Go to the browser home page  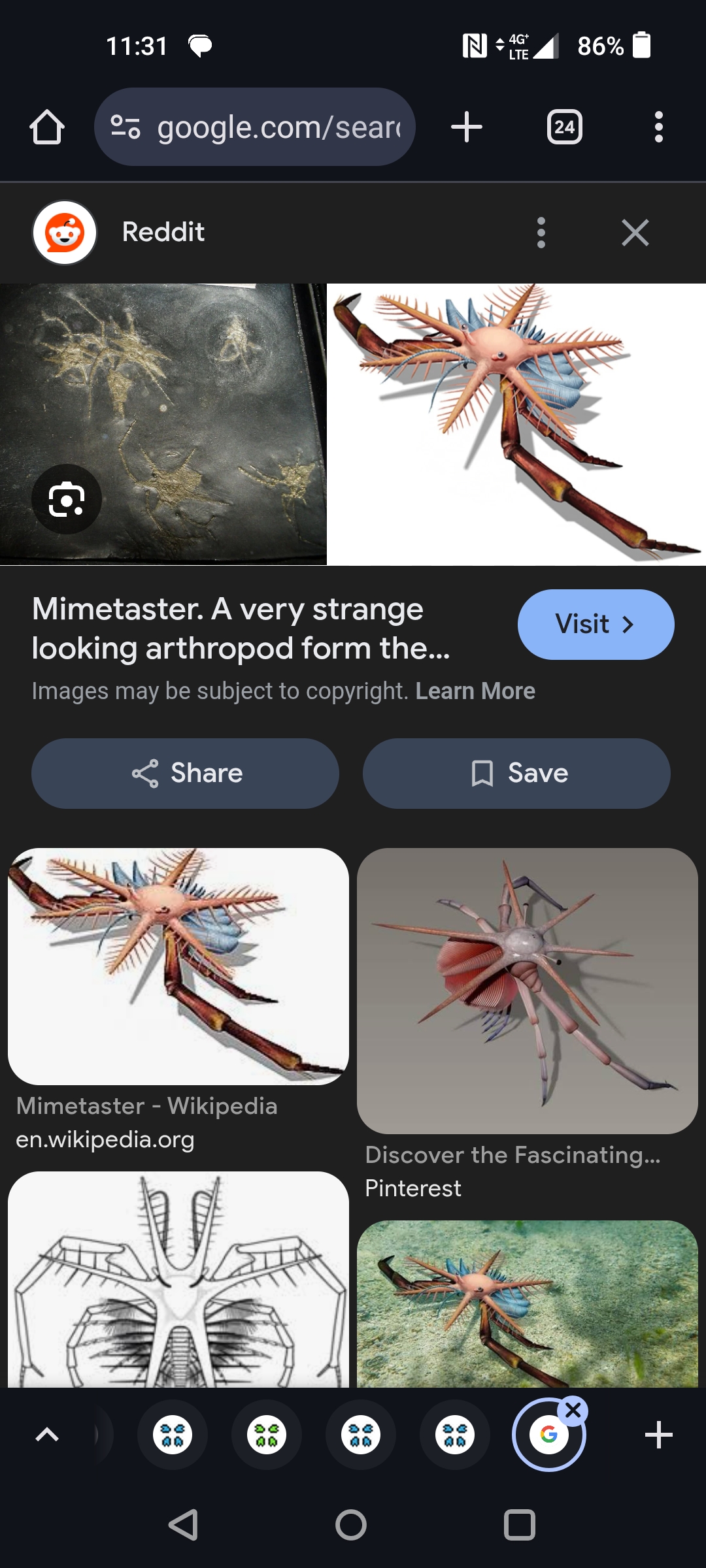tap(47, 127)
